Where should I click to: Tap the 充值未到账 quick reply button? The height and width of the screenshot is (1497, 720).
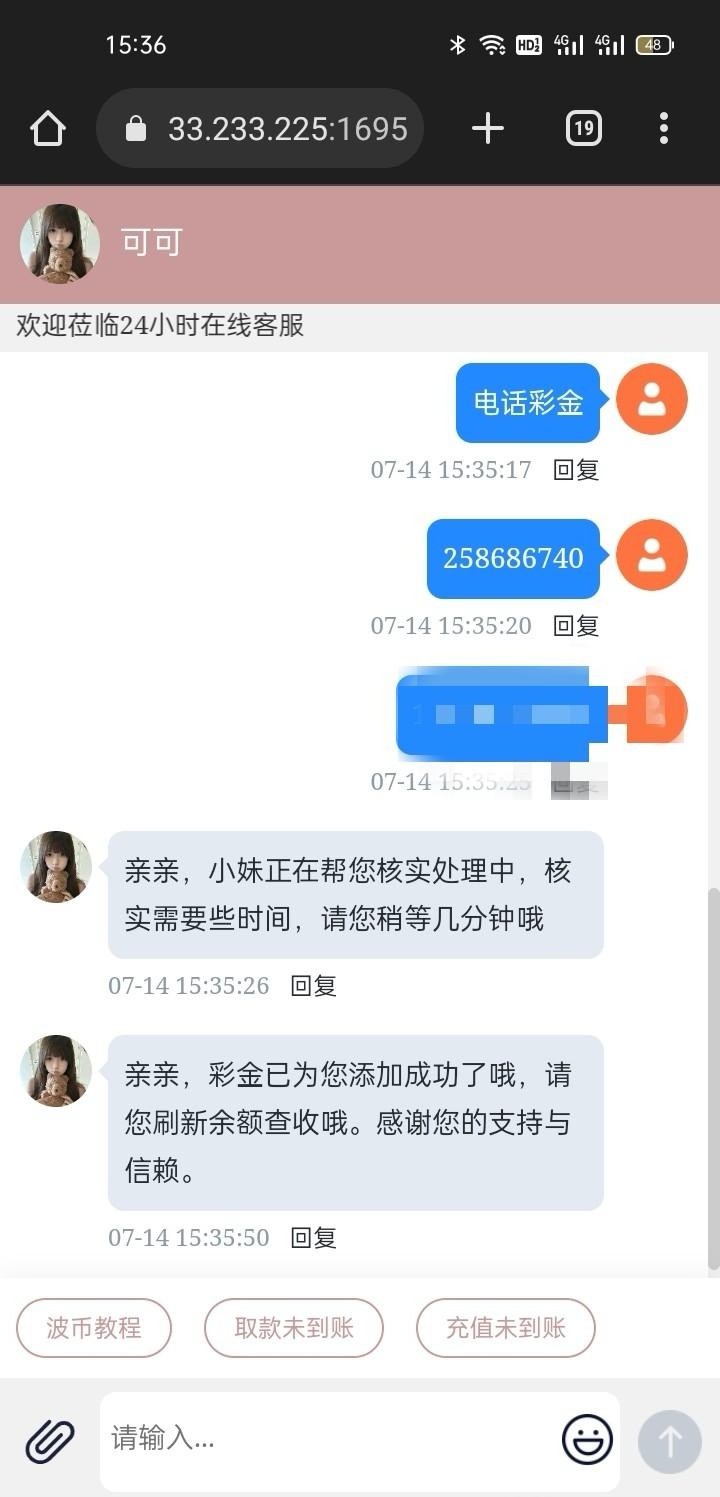click(506, 1328)
